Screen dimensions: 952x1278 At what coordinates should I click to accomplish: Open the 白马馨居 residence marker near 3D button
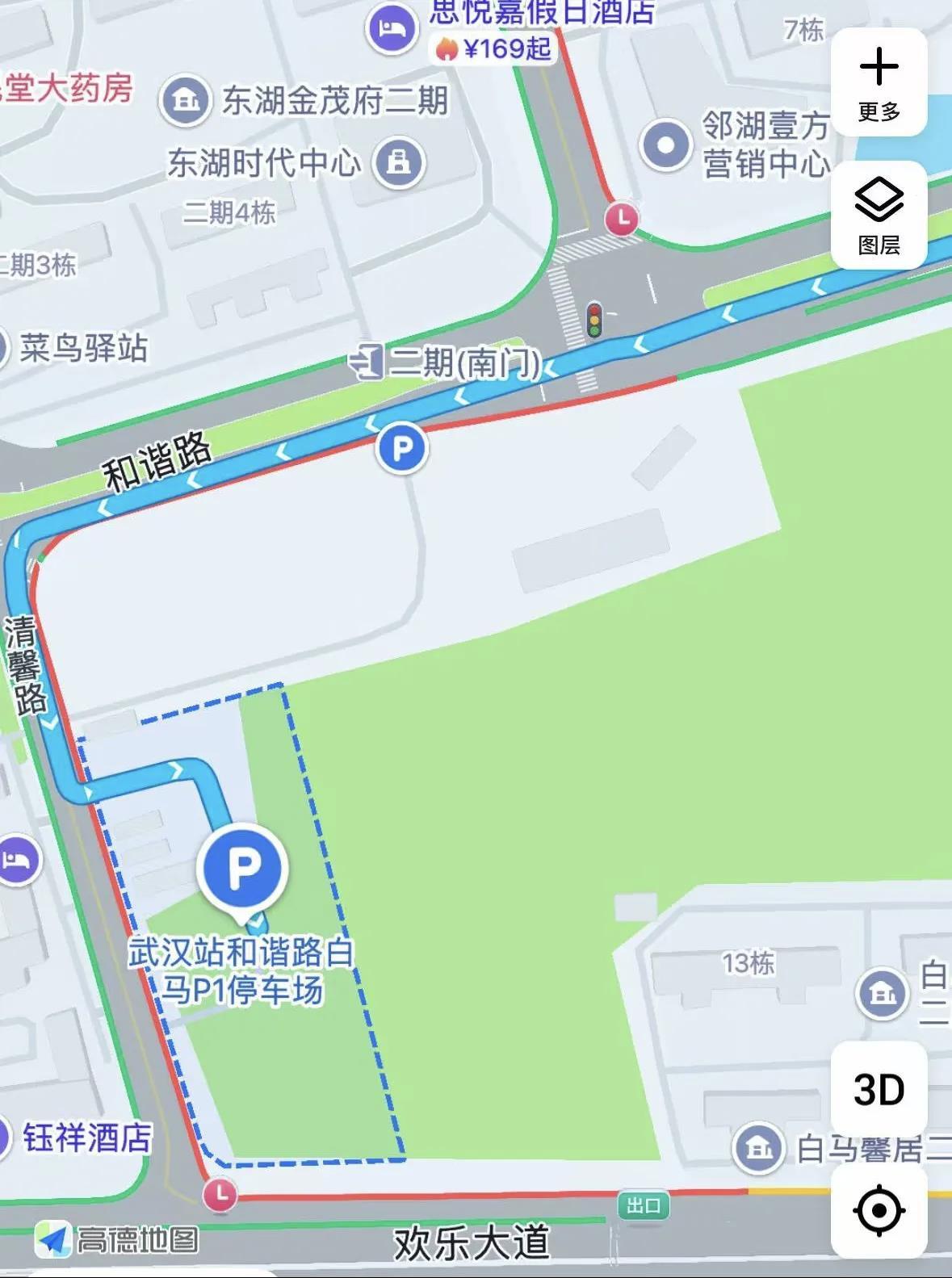pos(757,1147)
